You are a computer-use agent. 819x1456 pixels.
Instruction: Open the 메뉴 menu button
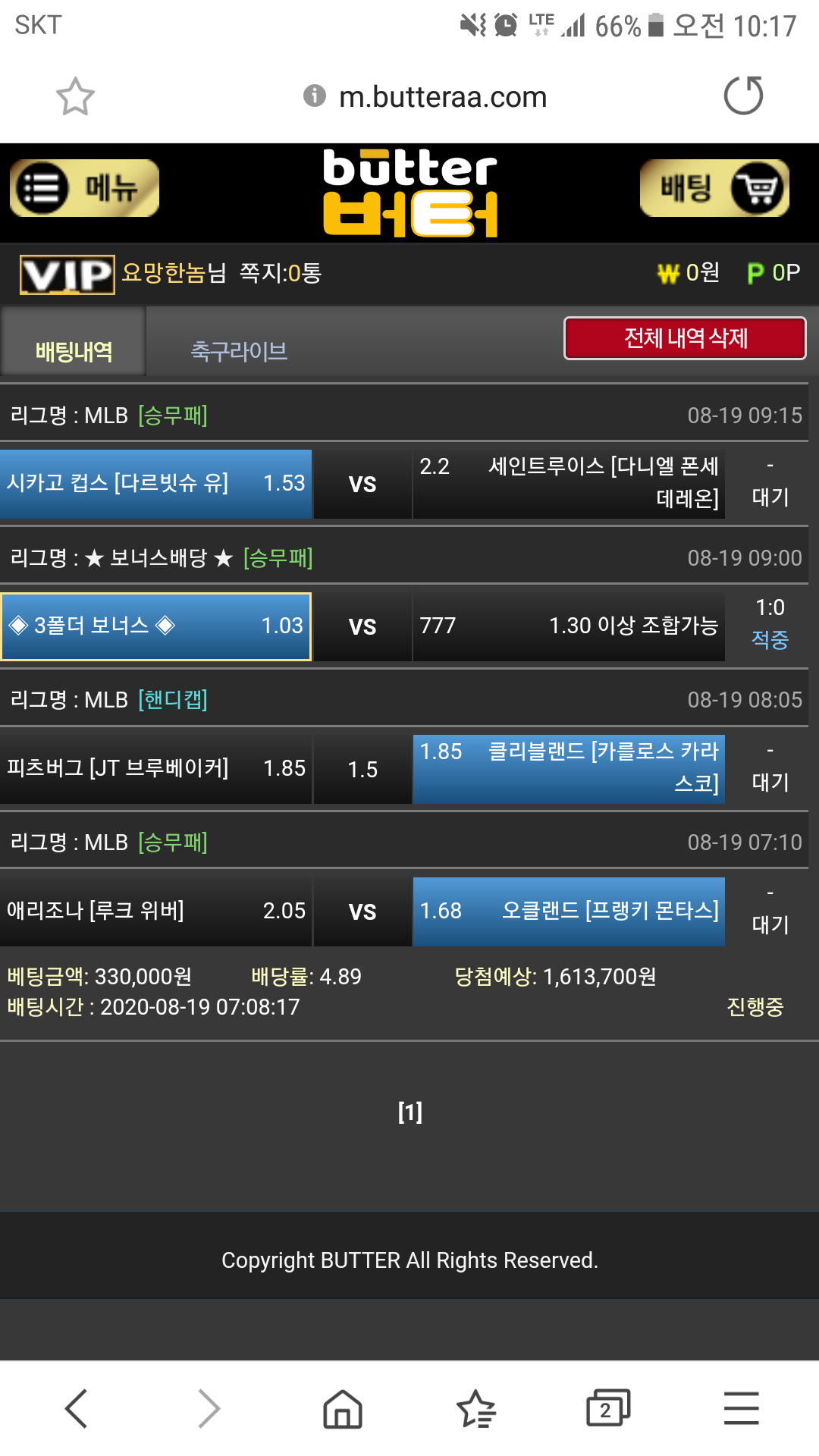(84, 188)
